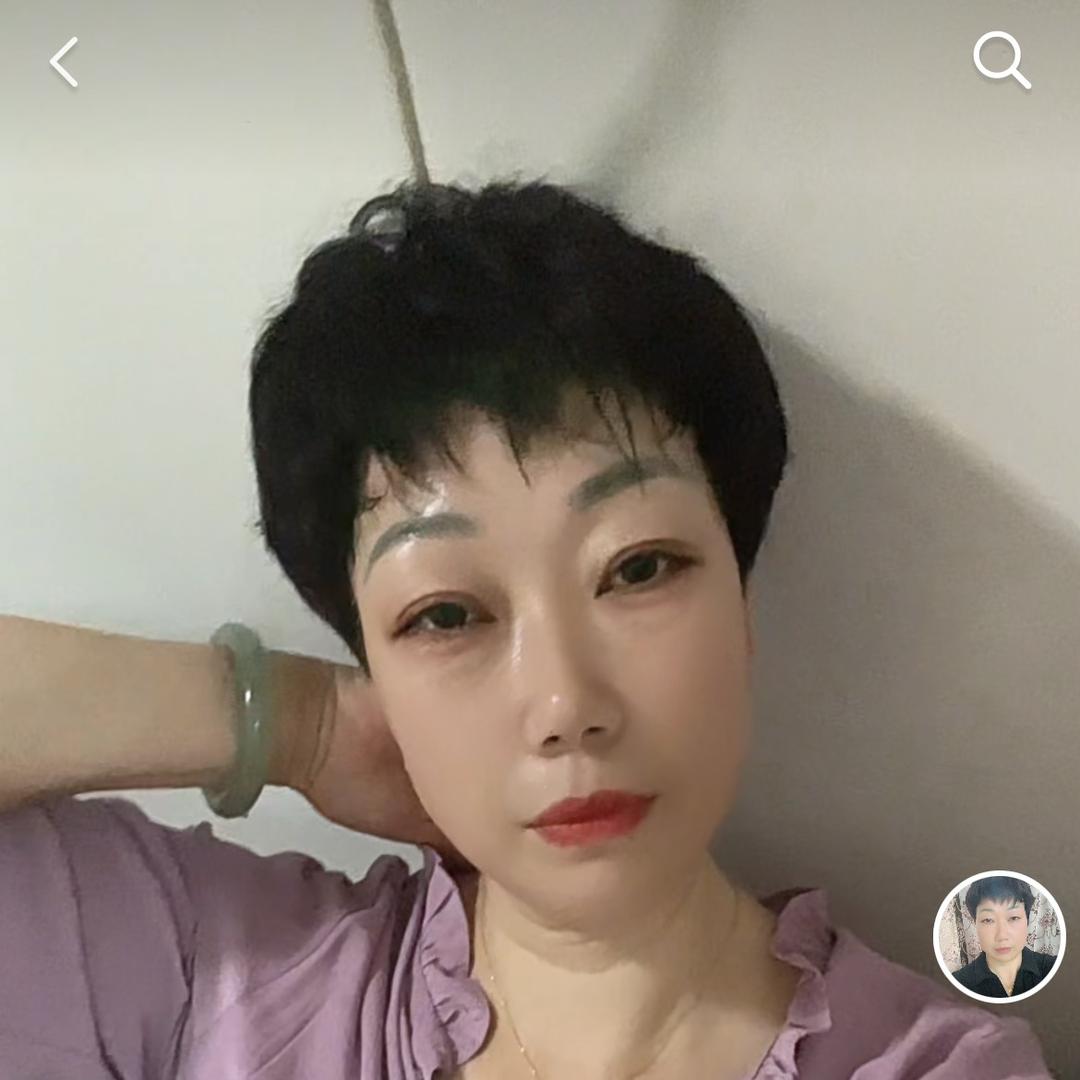Go back using the top-left arrow

pyautogui.click(x=64, y=62)
